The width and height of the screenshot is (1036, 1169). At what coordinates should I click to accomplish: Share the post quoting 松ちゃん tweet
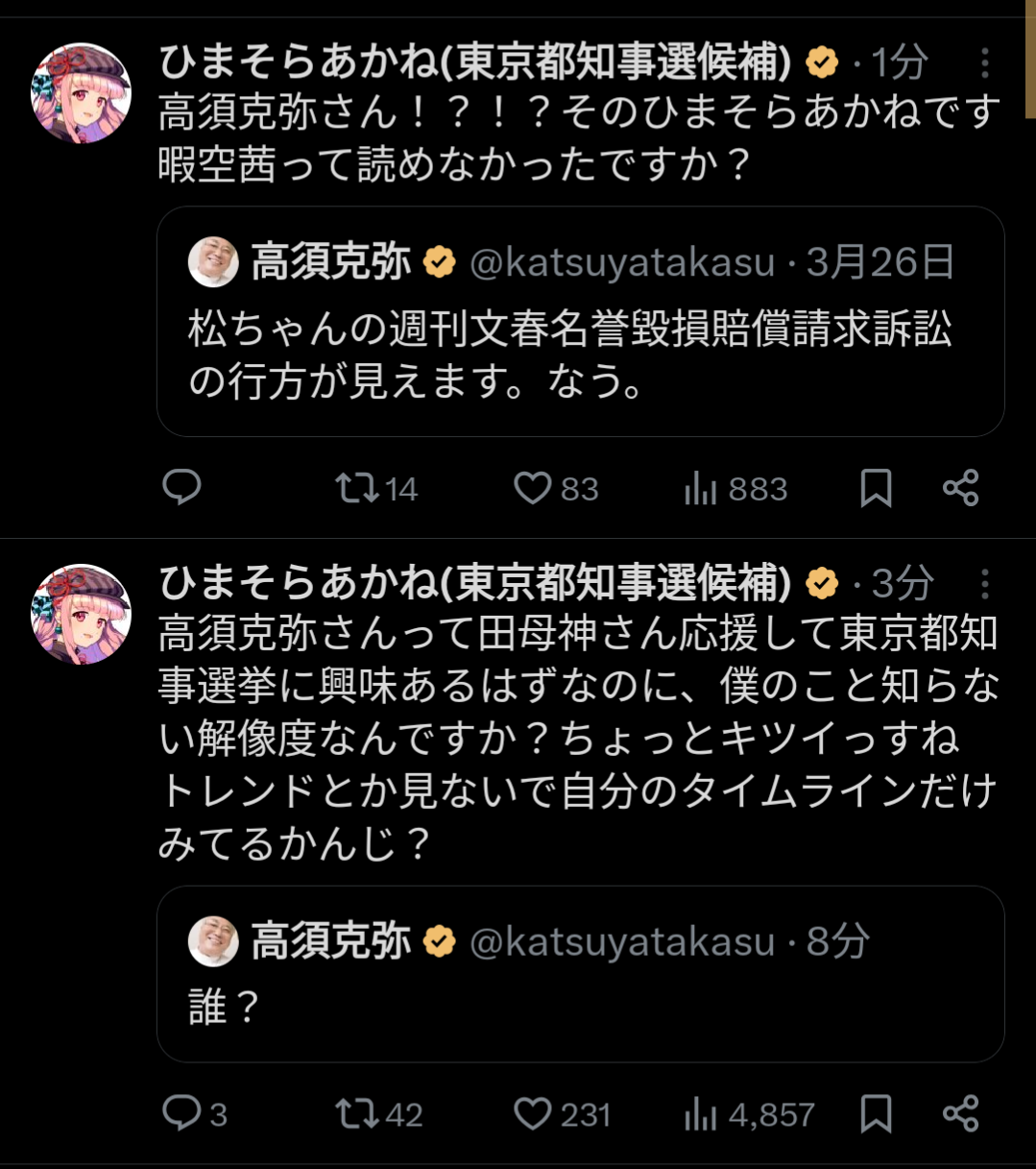(x=960, y=488)
